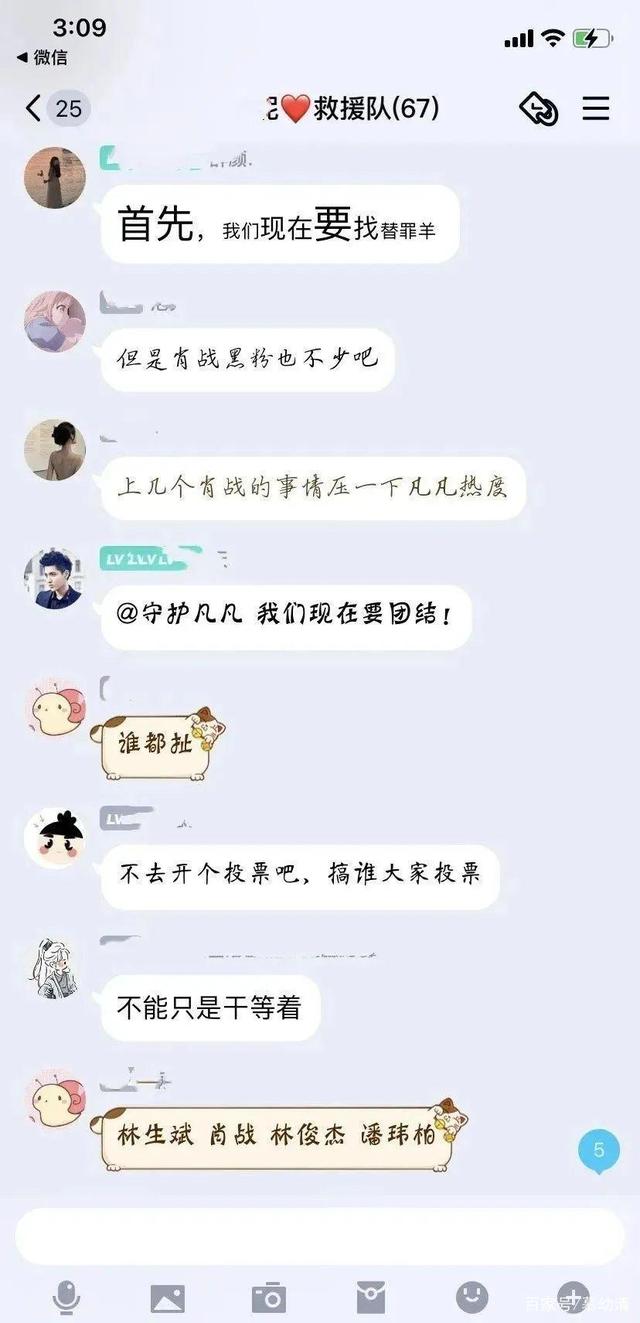Record a voice message with the microphone
Image resolution: width=640 pixels, height=1323 pixels.
pyautogui.click(x=67, y=1298)
